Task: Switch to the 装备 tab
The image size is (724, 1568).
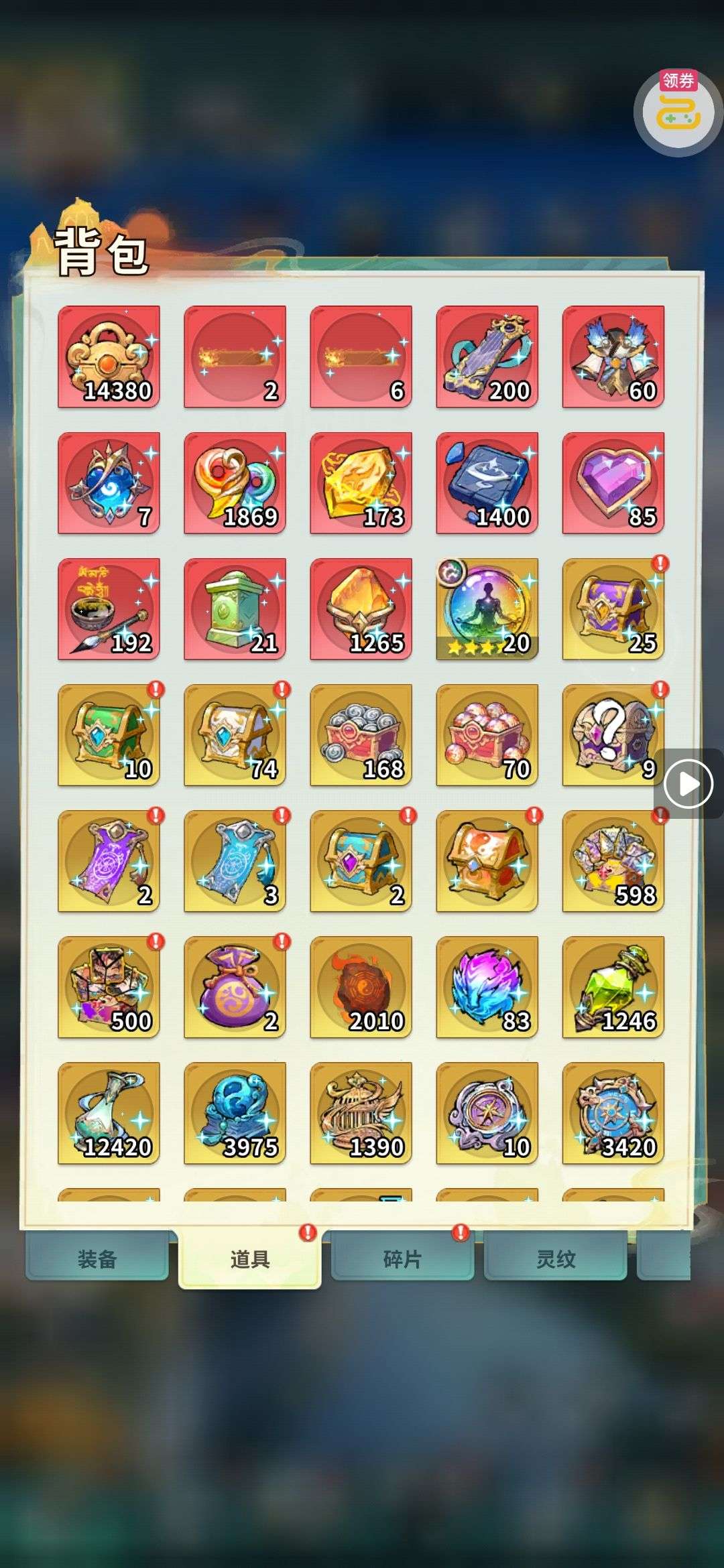Action: [97, 1259]
